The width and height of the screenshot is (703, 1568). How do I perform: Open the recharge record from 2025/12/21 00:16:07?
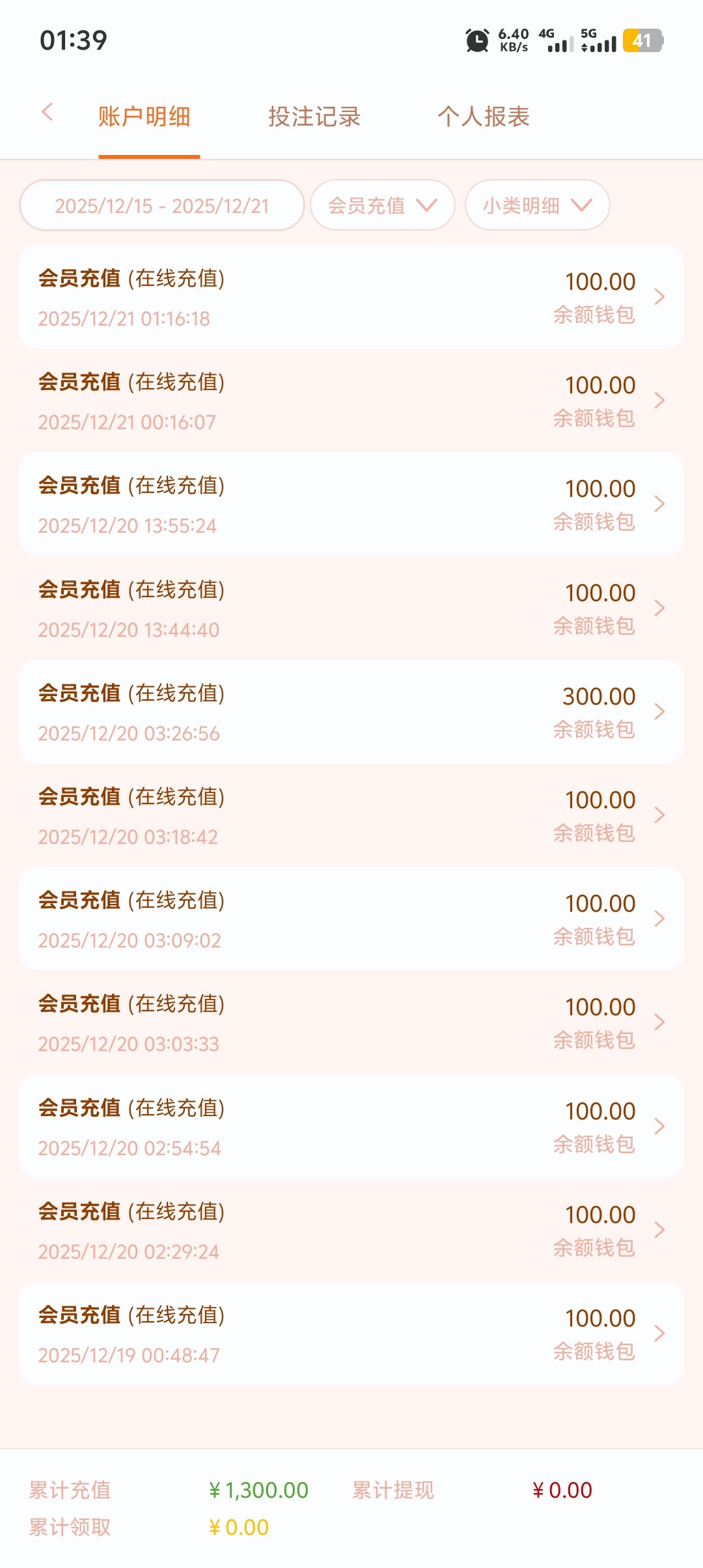coord(351,401)
